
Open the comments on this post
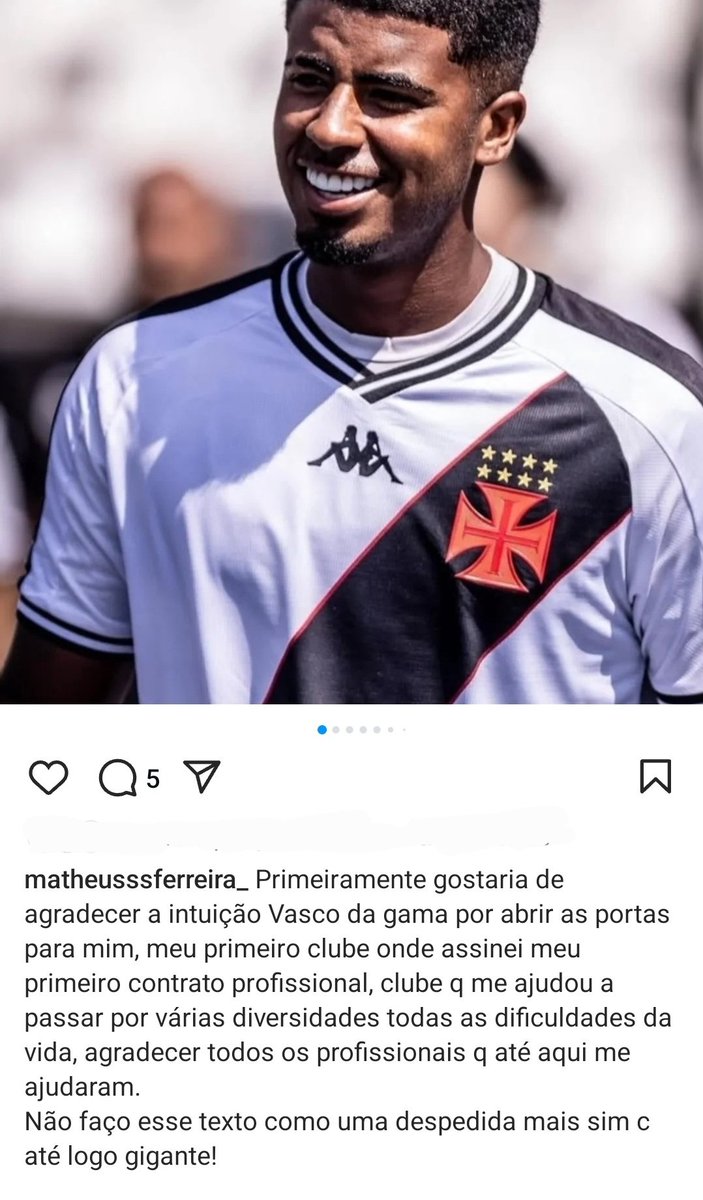click(x=119, y=778)
